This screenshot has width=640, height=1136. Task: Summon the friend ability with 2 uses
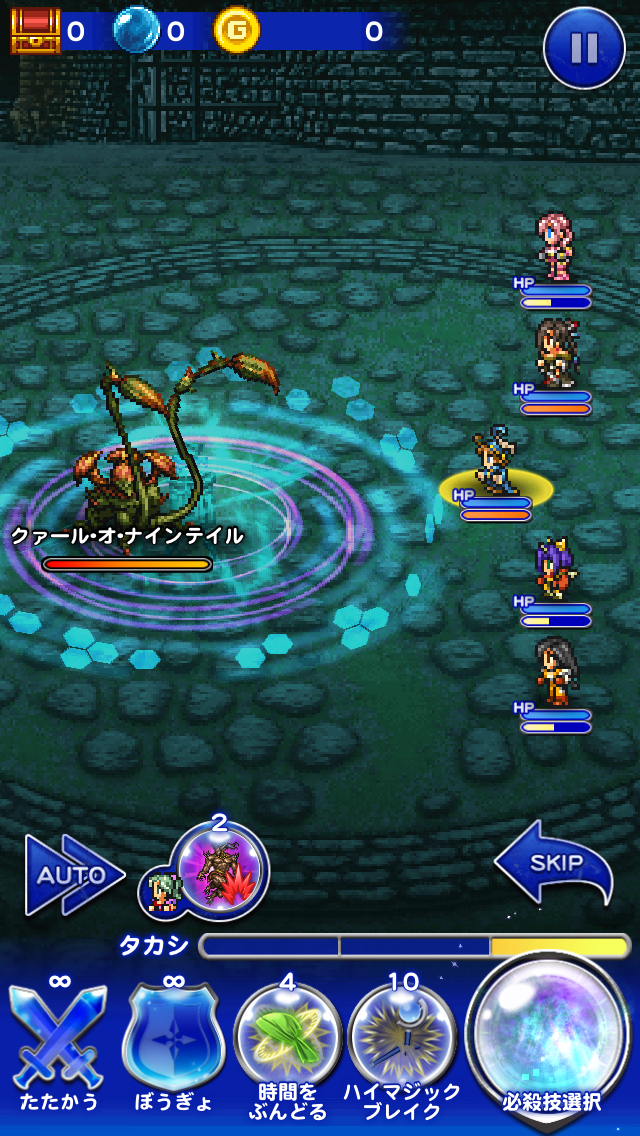click(x=218, y=868)
